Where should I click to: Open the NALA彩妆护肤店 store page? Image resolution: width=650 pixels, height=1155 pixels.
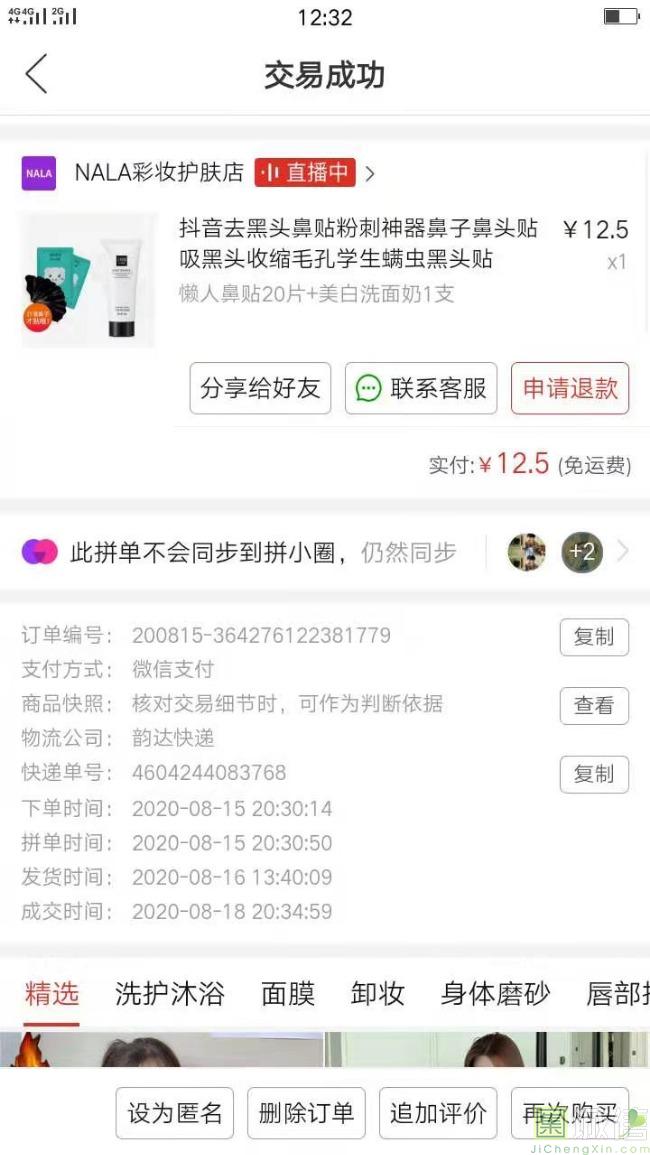click(x=160, y=173)
